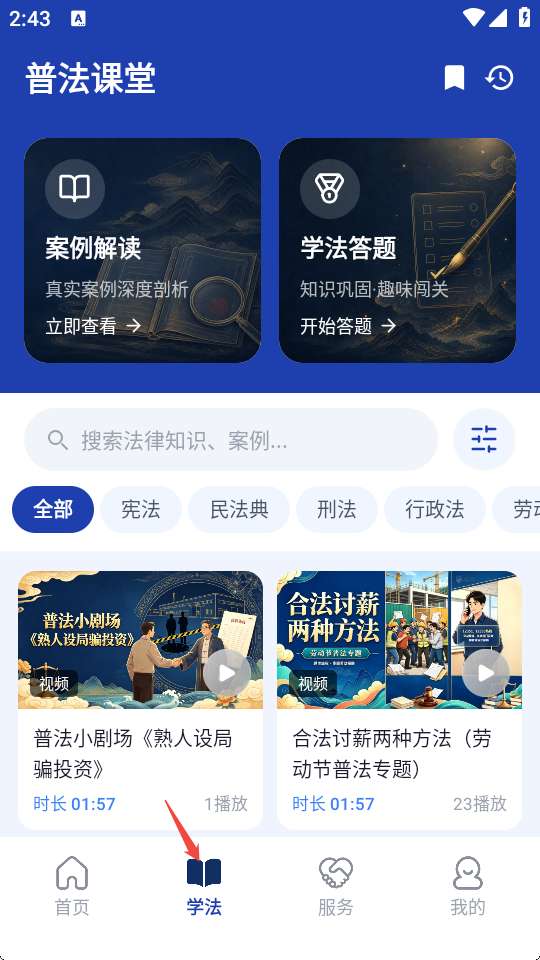
Task: Open the bookmarks icon in header
Action: 454,78
